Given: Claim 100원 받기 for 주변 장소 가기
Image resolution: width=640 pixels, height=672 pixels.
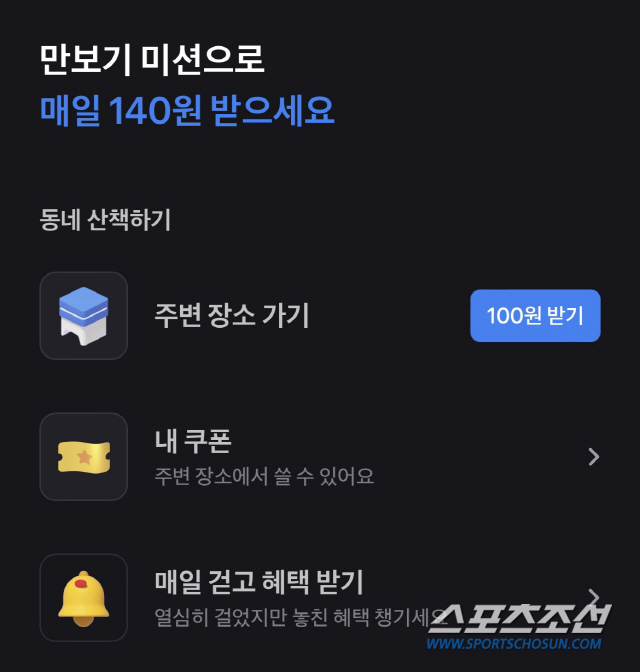Looking at the screenshot, I should [535, 316].
